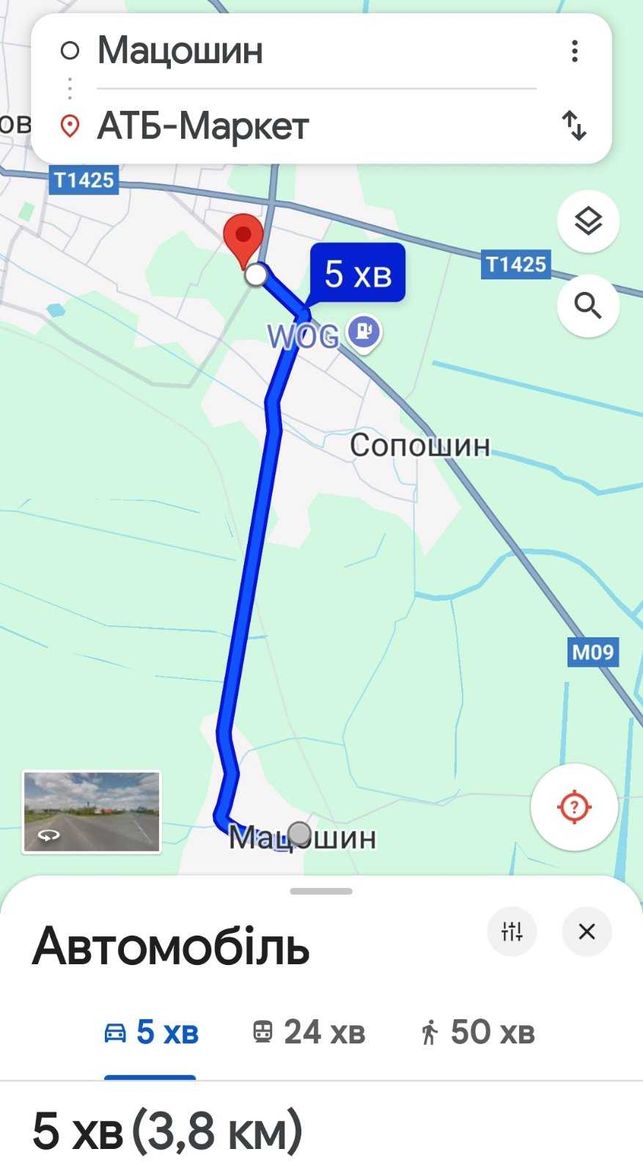Tap the WOG gas station marker
Screen dimensions: 643x1174
click(x=365, y=332)
